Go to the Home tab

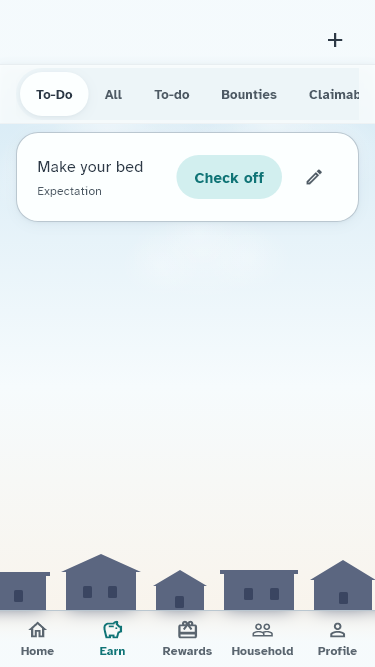tap(37, 638)
